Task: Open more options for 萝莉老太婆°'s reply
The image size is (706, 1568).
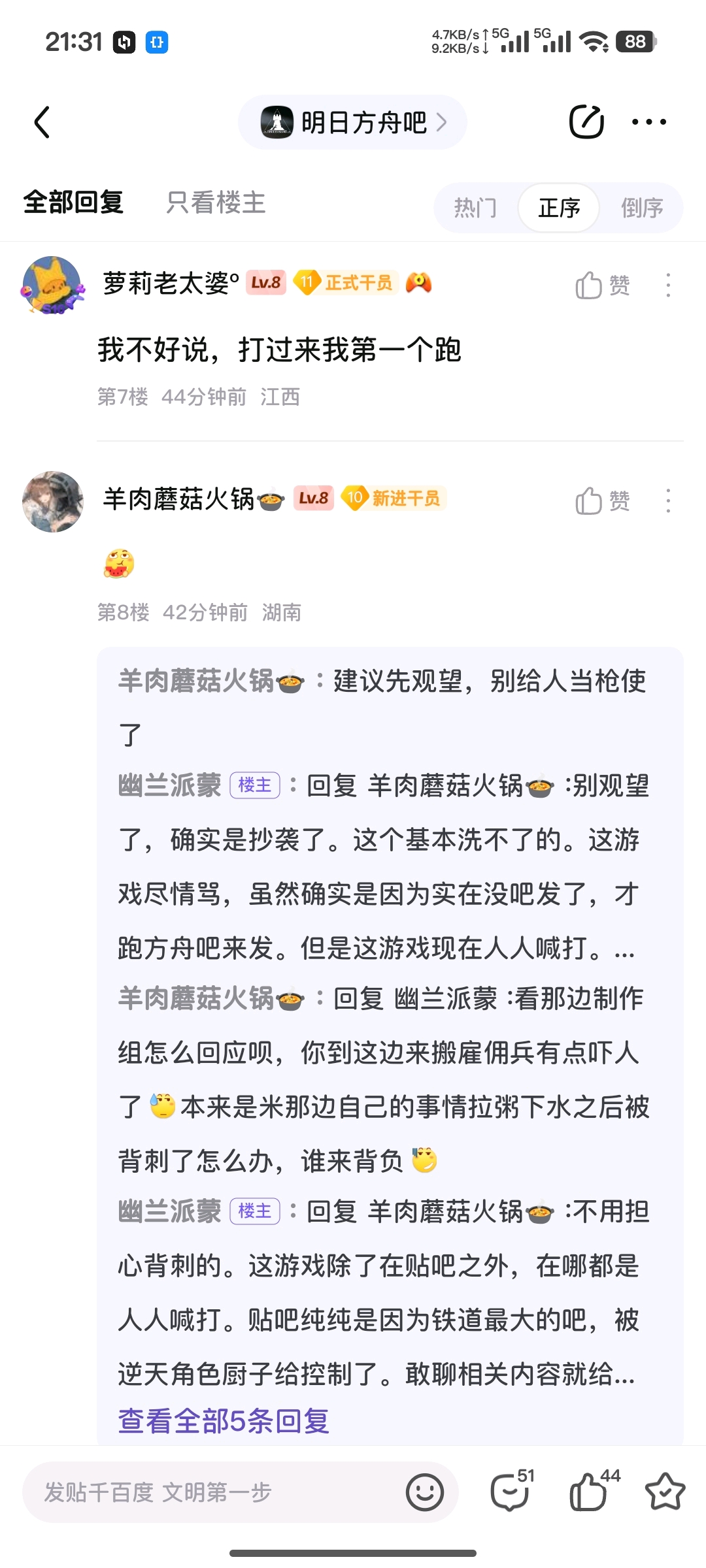Action: coord(667,286)
